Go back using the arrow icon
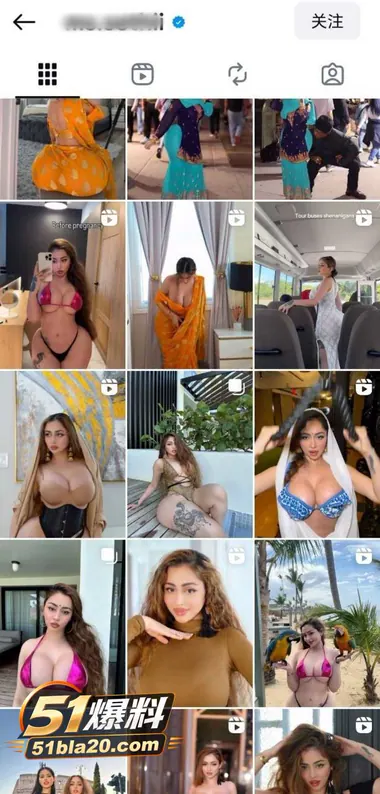 point(24,22)
